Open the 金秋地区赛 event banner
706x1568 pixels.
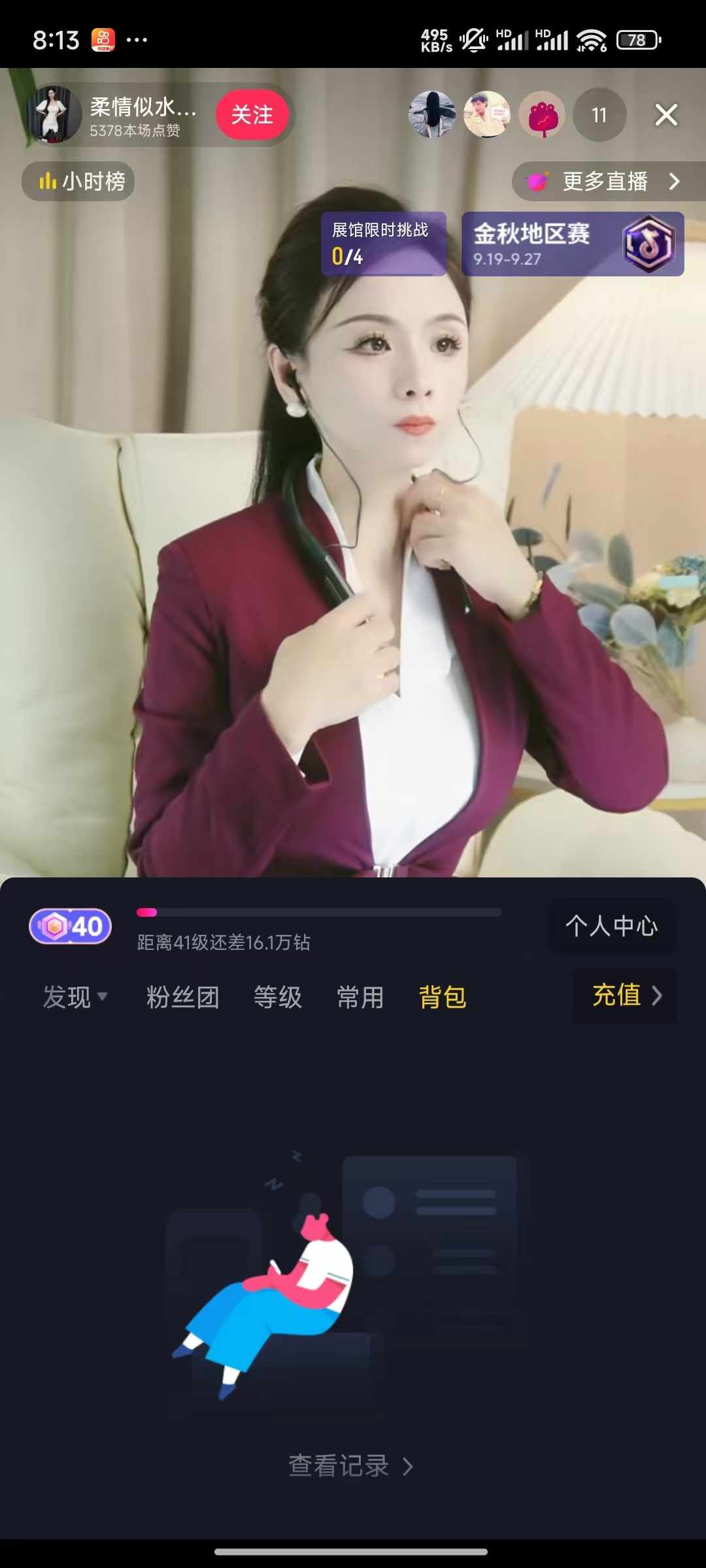coord(573,243)
